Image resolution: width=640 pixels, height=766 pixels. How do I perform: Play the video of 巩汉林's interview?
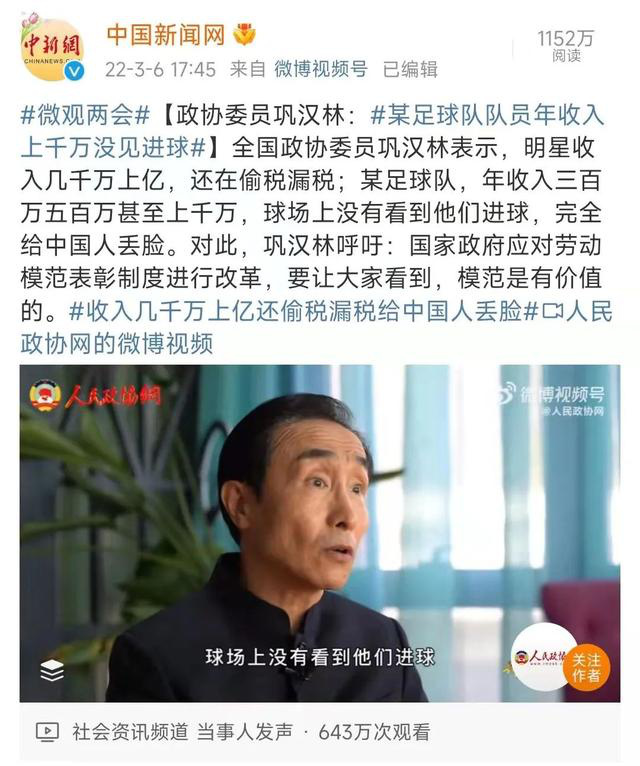click(x=319, y=532)
